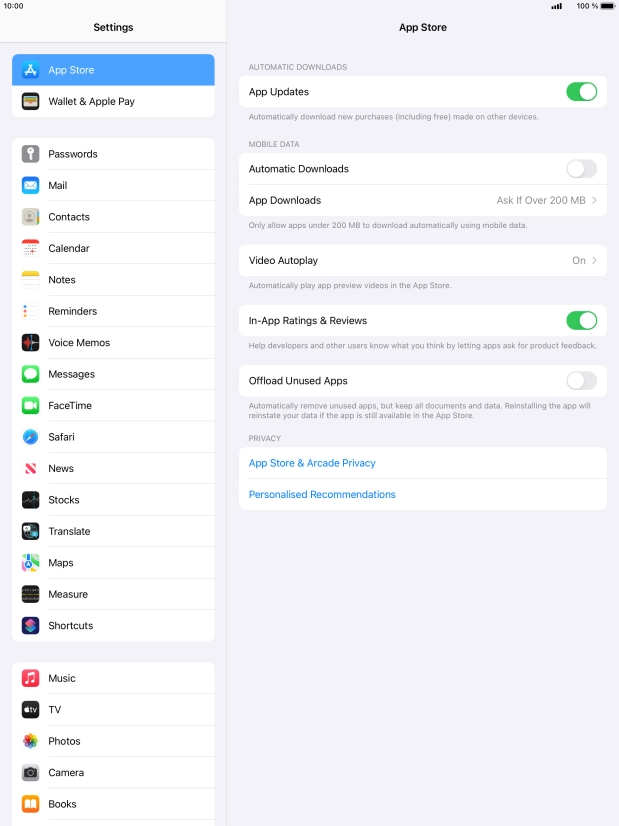Disable In-App Ratings & Reviews
The width and height of the screenshot is (619, 826).
[581, 321]
